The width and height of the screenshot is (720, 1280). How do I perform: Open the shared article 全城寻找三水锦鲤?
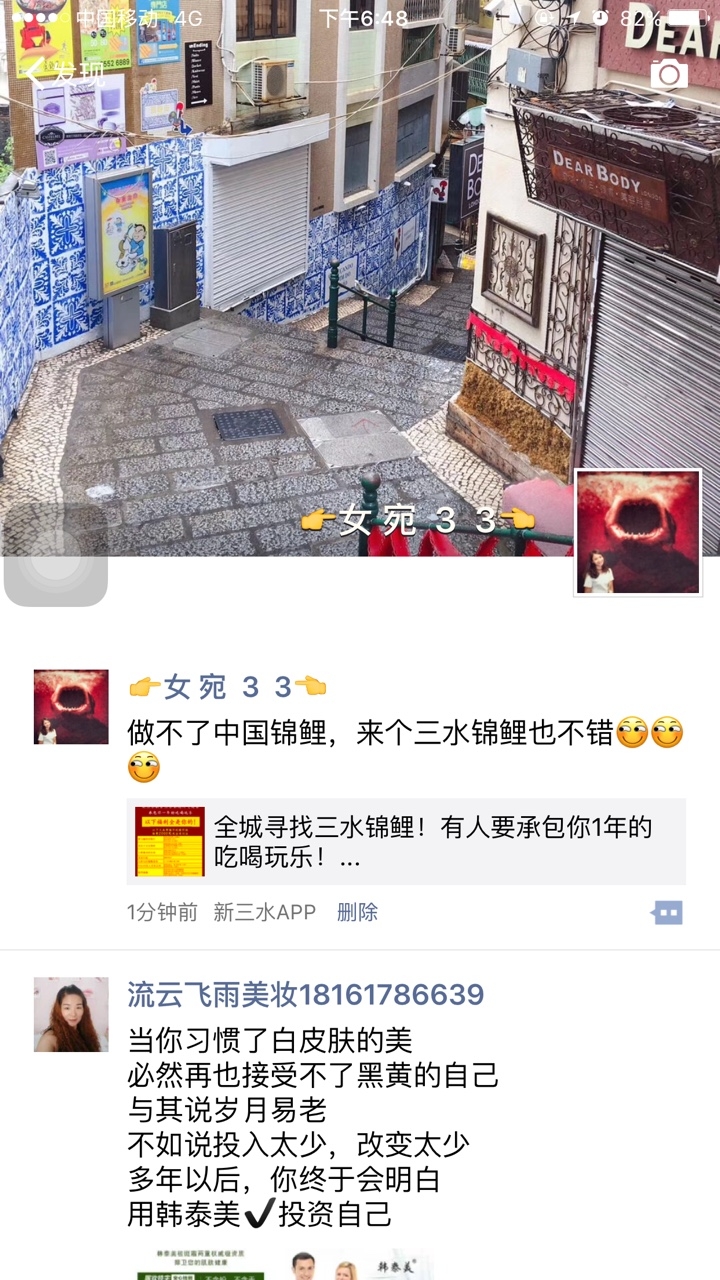click(406, 842)
